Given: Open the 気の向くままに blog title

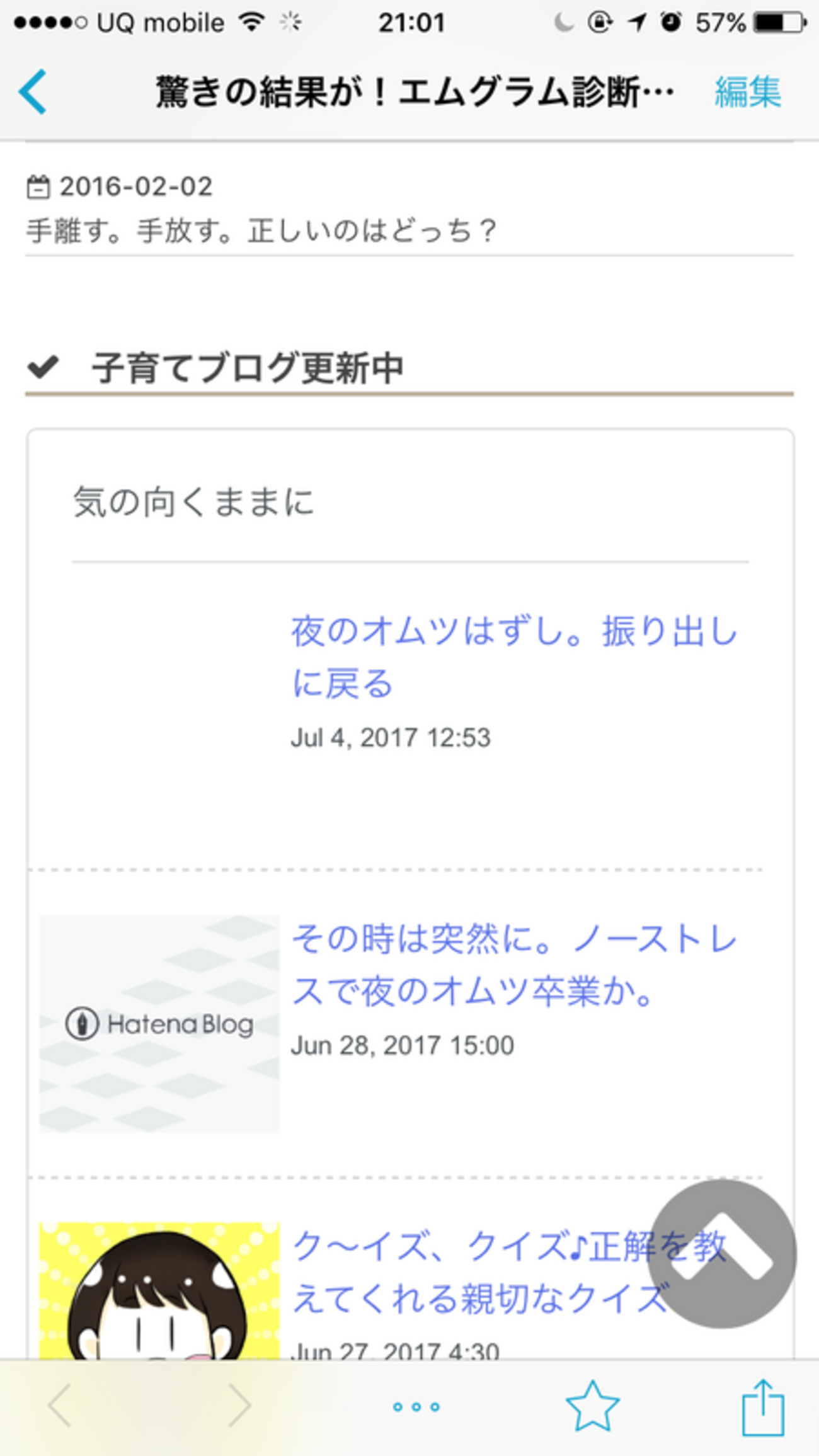Looking at the screenshot, I should 193,502.
